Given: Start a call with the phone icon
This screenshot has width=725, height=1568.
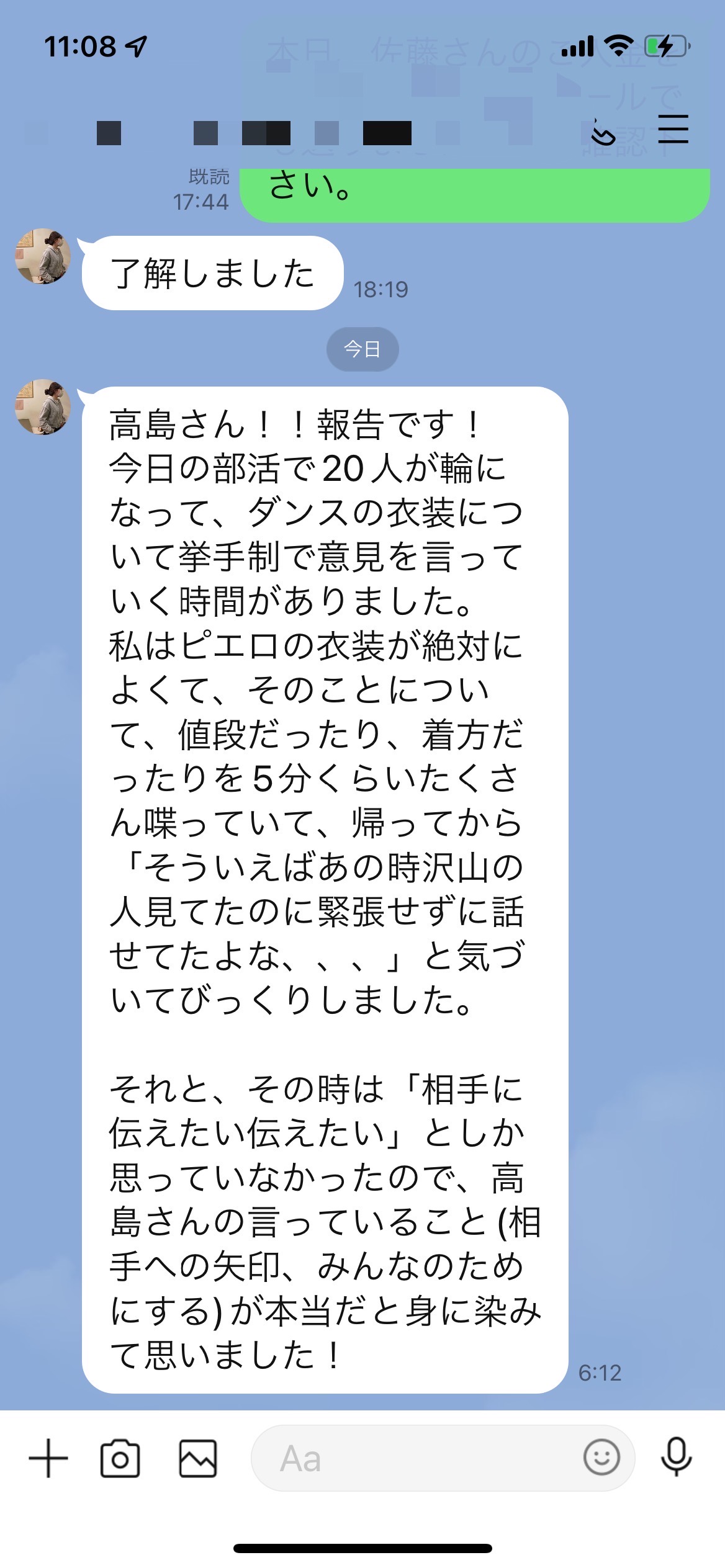Looking at the screenshot, I should click(x=602, y=132).
